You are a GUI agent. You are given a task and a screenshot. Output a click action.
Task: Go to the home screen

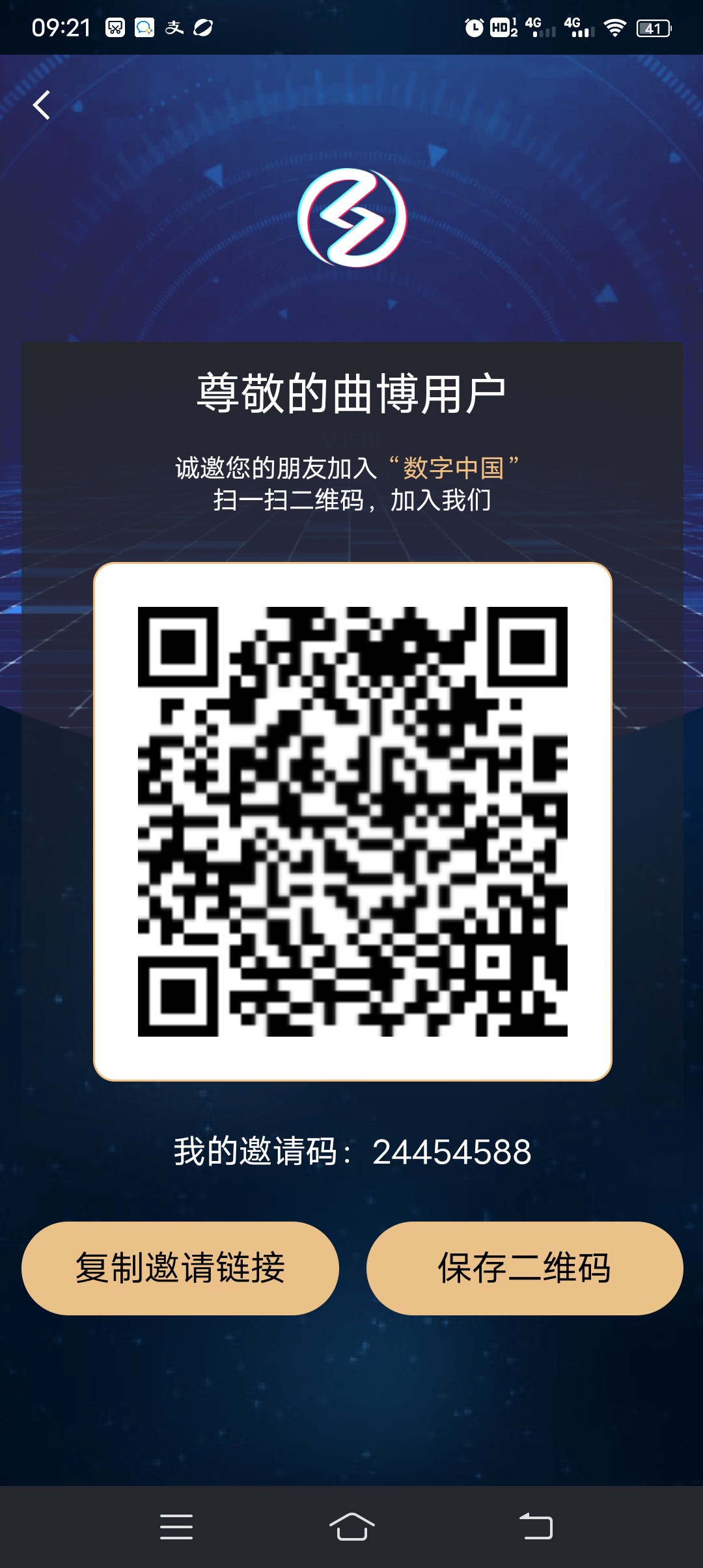click(x=352, y=1526)
